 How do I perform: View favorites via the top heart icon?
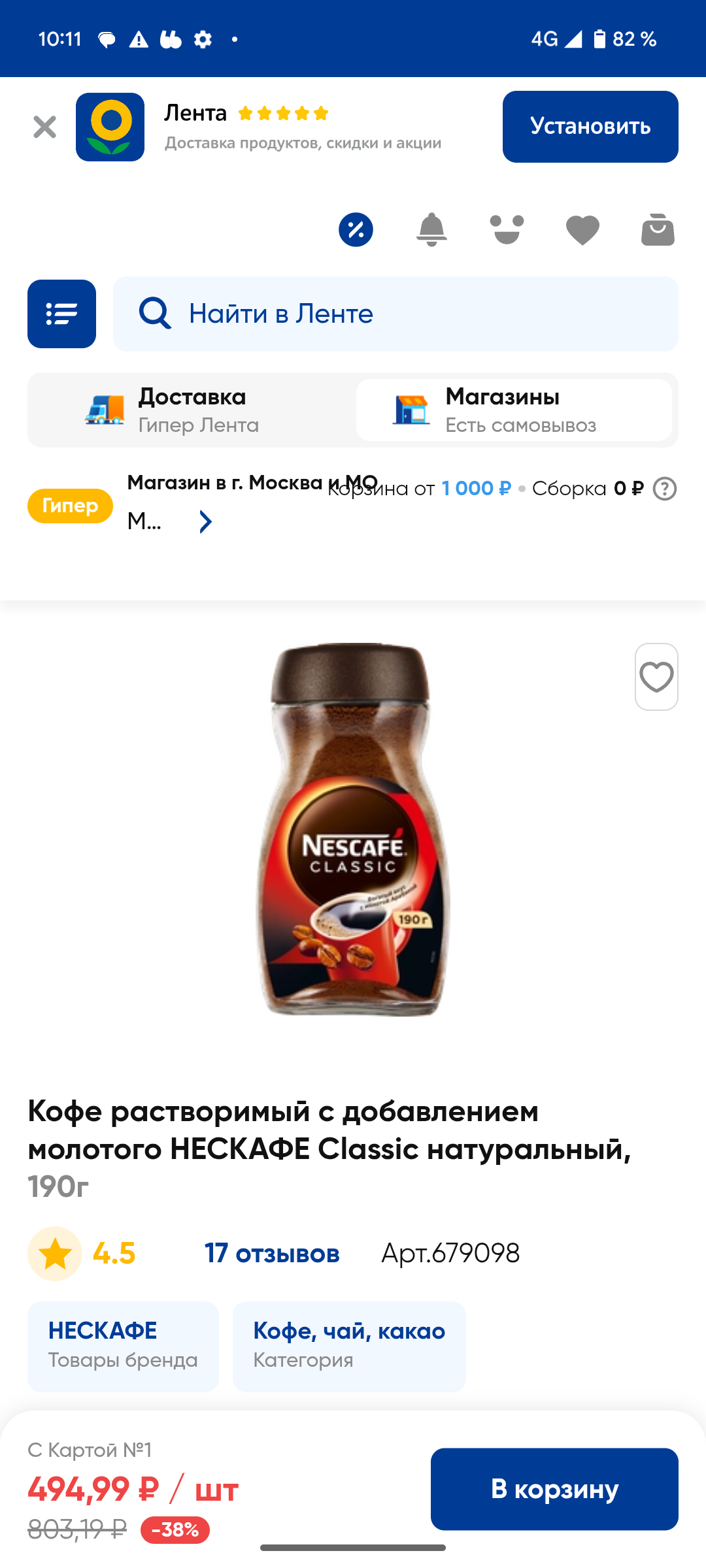coord(582,230)
